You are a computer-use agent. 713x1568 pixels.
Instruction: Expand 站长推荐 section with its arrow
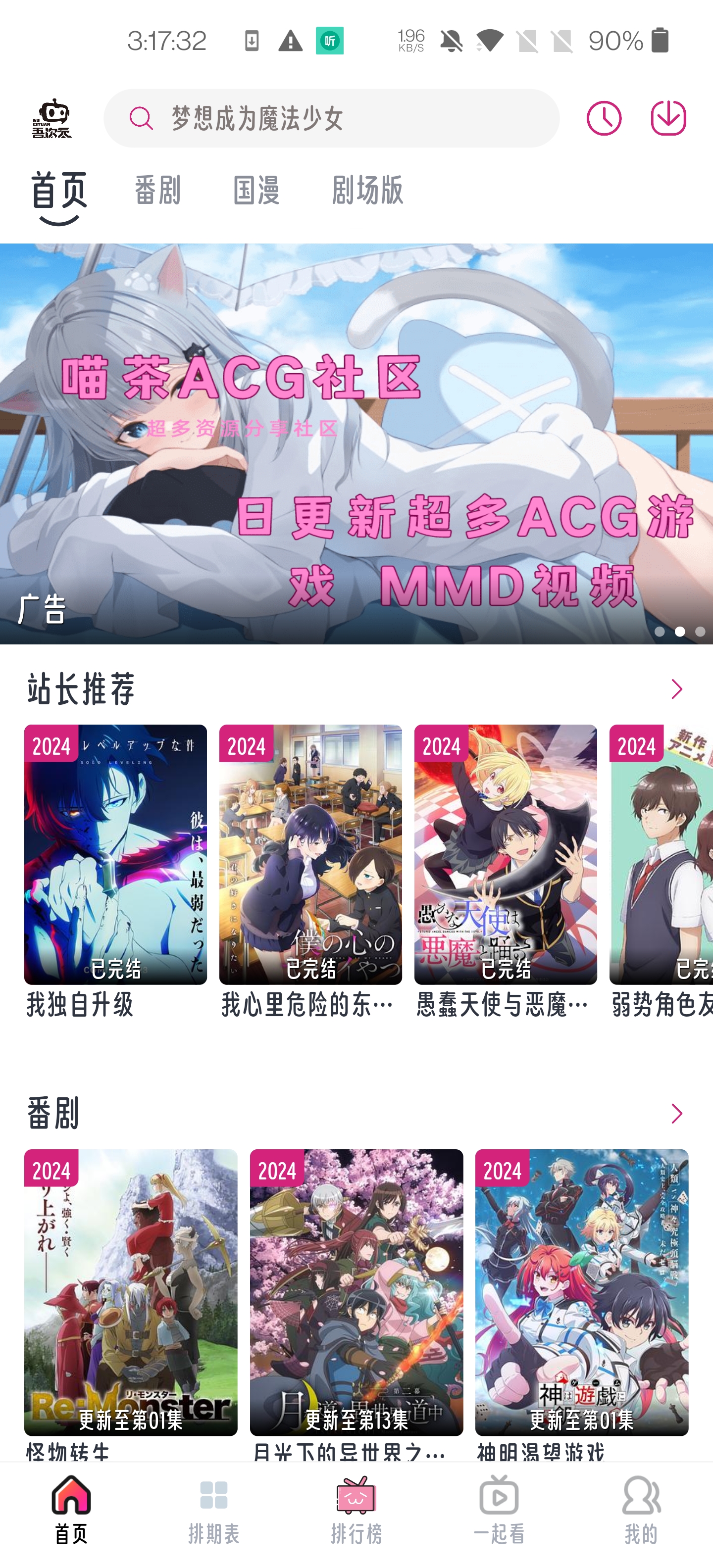click(676, 689)
